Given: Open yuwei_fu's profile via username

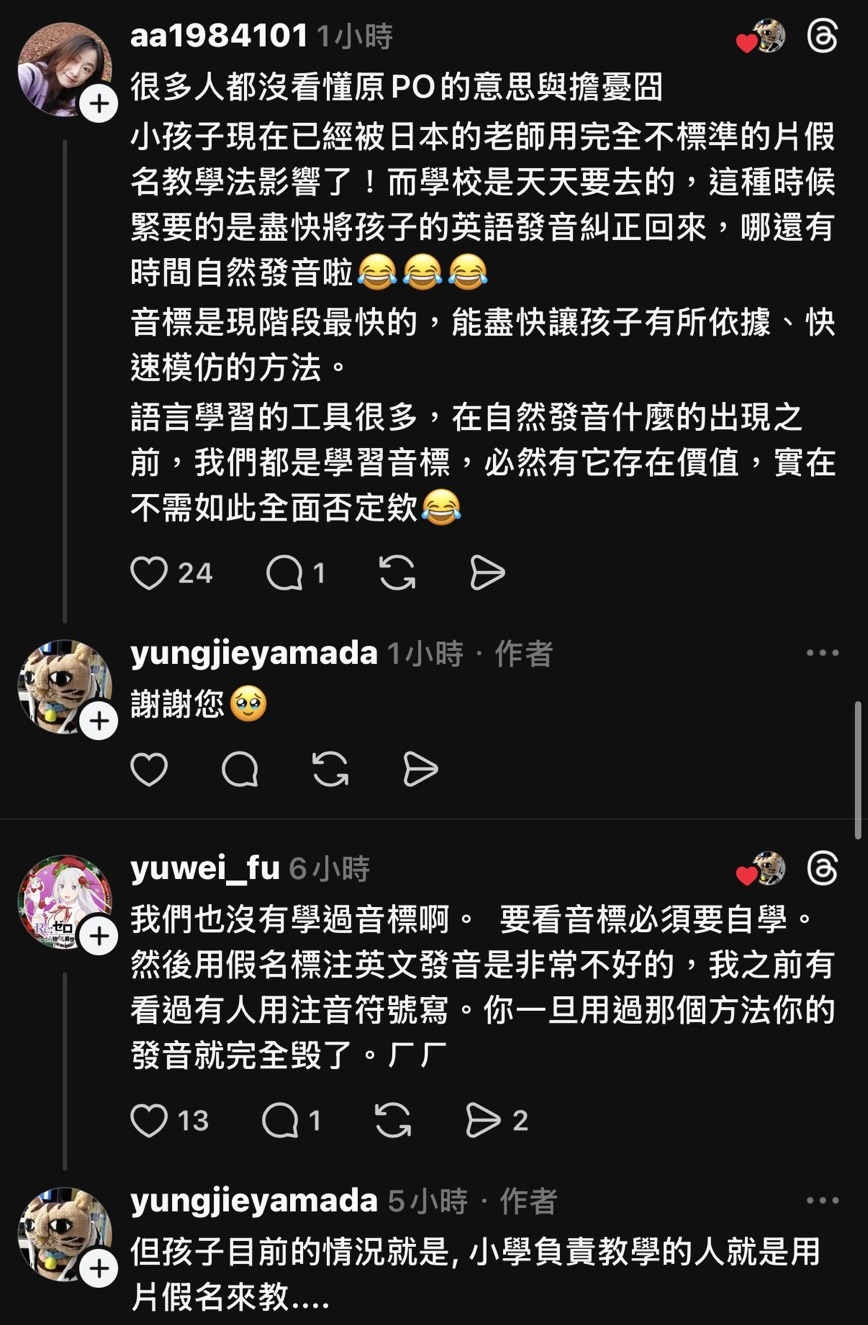Looking at the screenshot, I should coord(205,869).
